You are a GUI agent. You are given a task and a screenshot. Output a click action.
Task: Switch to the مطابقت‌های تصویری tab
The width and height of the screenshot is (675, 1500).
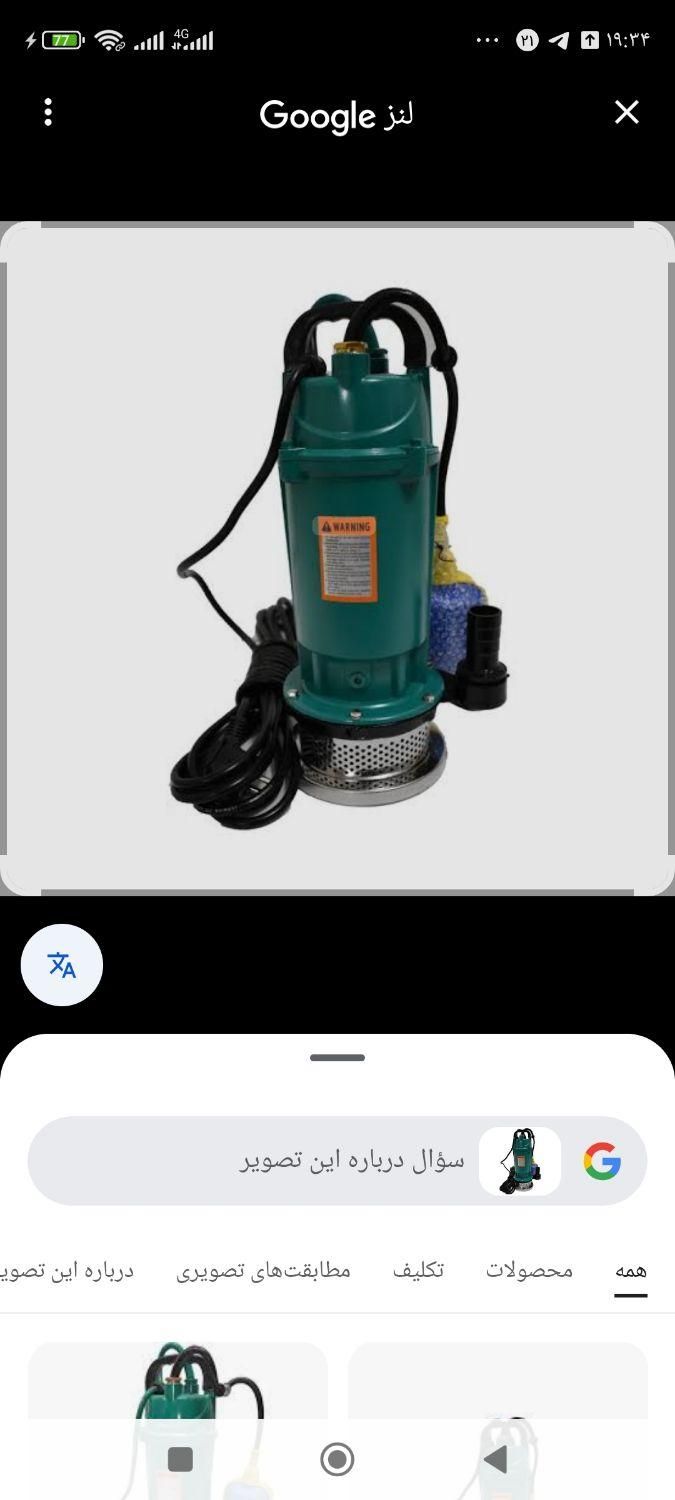tap(263, 1270)
